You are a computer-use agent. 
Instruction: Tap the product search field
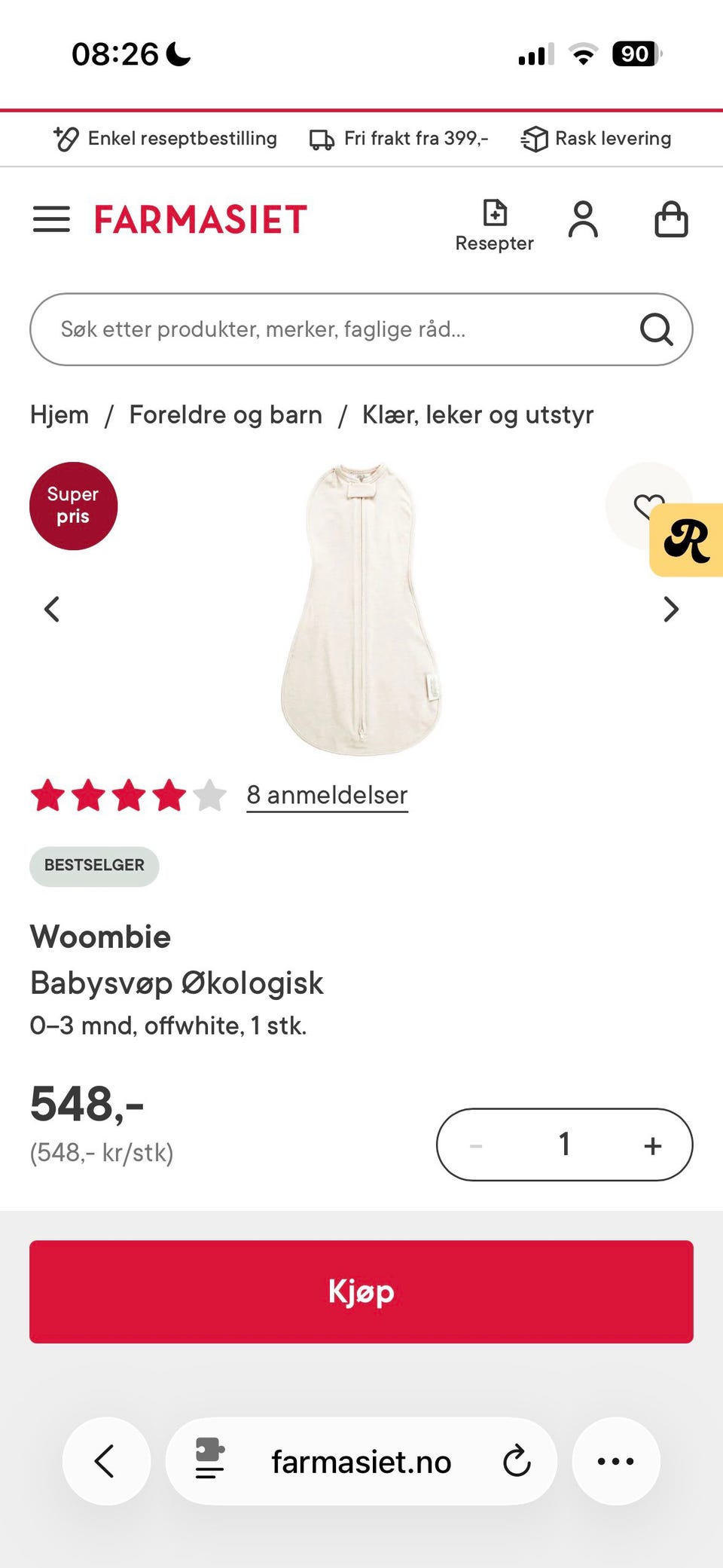point(361,329)
